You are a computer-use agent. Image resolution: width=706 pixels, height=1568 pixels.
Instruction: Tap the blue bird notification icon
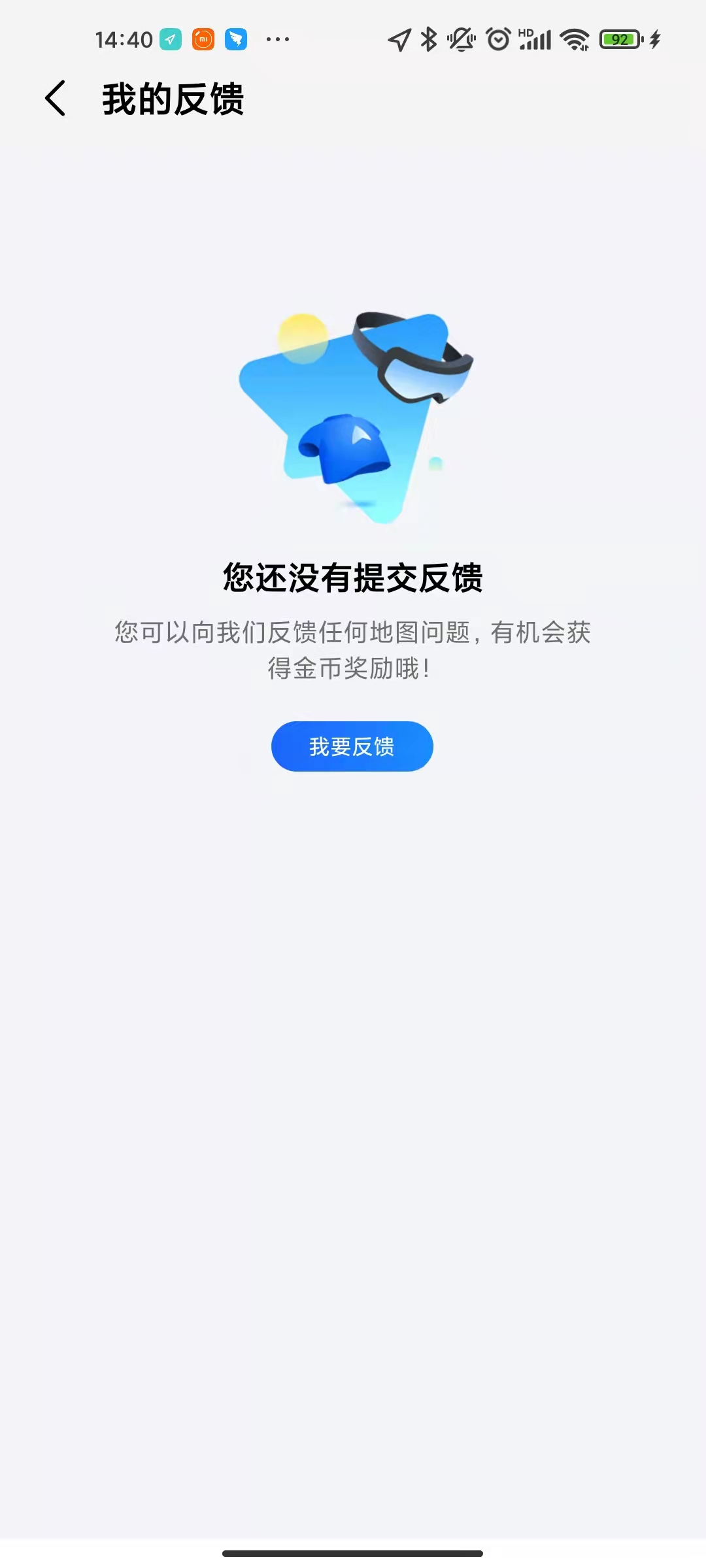pyautogui.click(x=237, y=39)
